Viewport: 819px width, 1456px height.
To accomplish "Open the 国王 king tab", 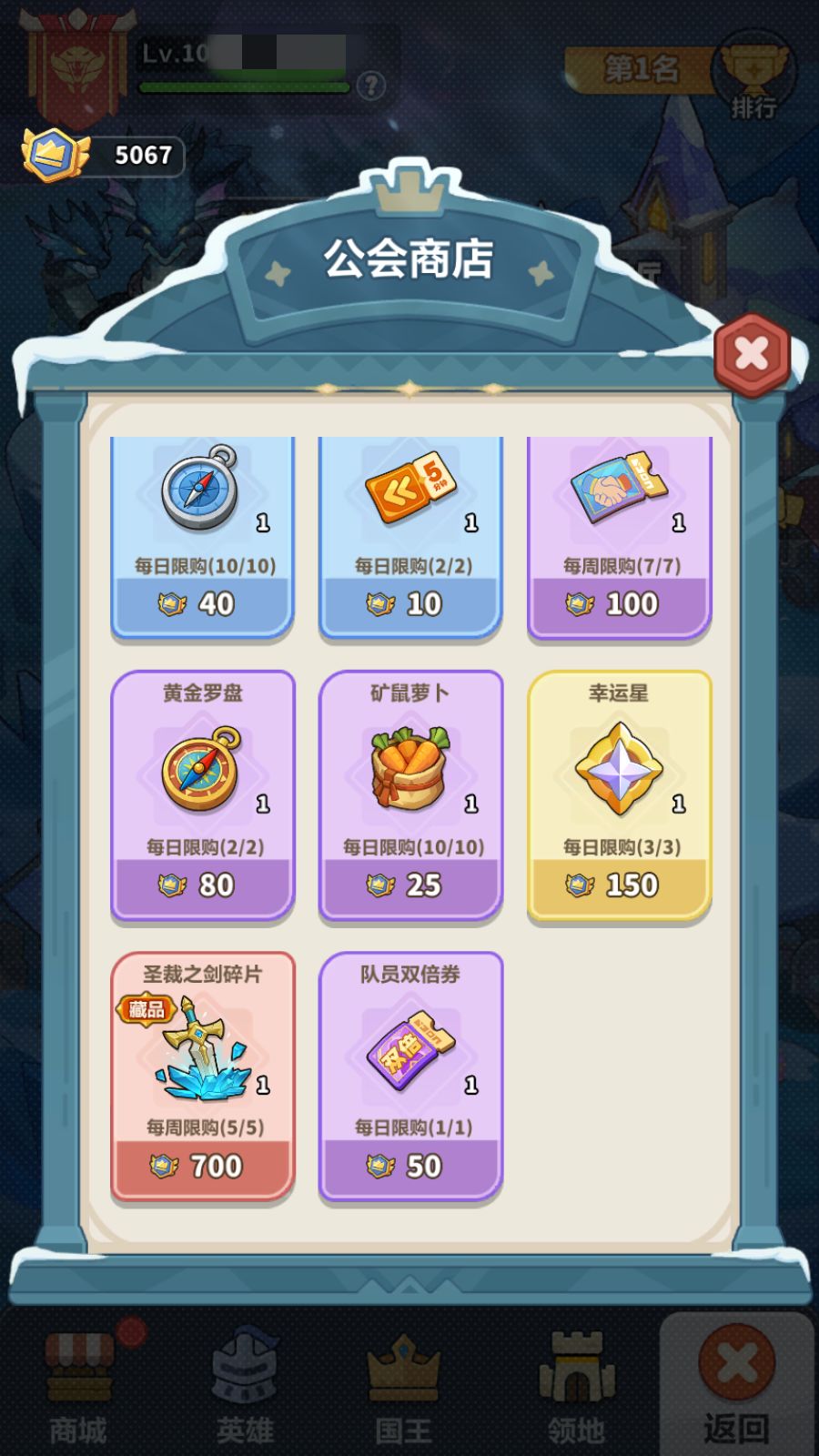I will pos(405,1392).
